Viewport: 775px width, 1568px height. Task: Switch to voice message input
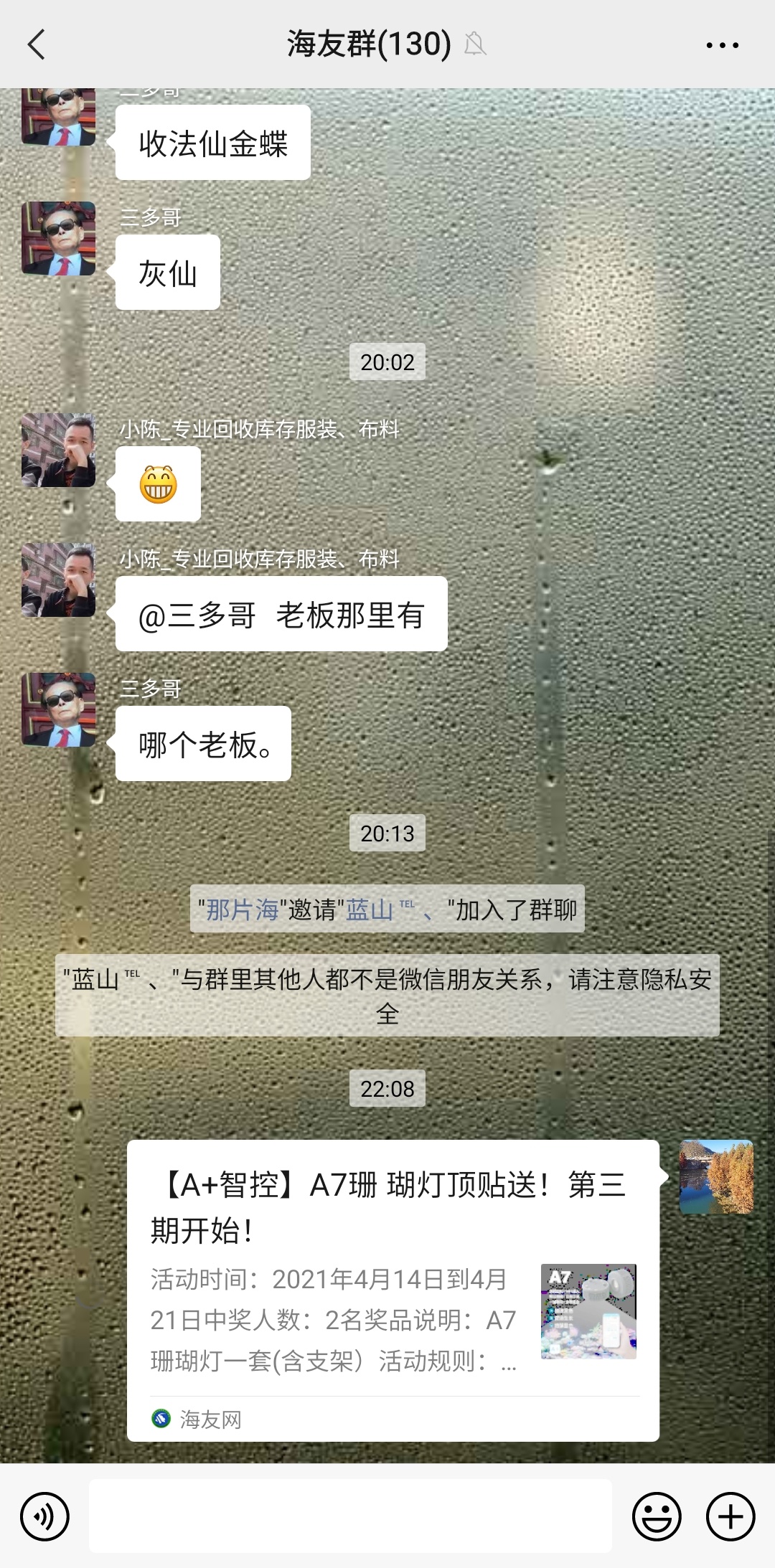[44, 1516]
